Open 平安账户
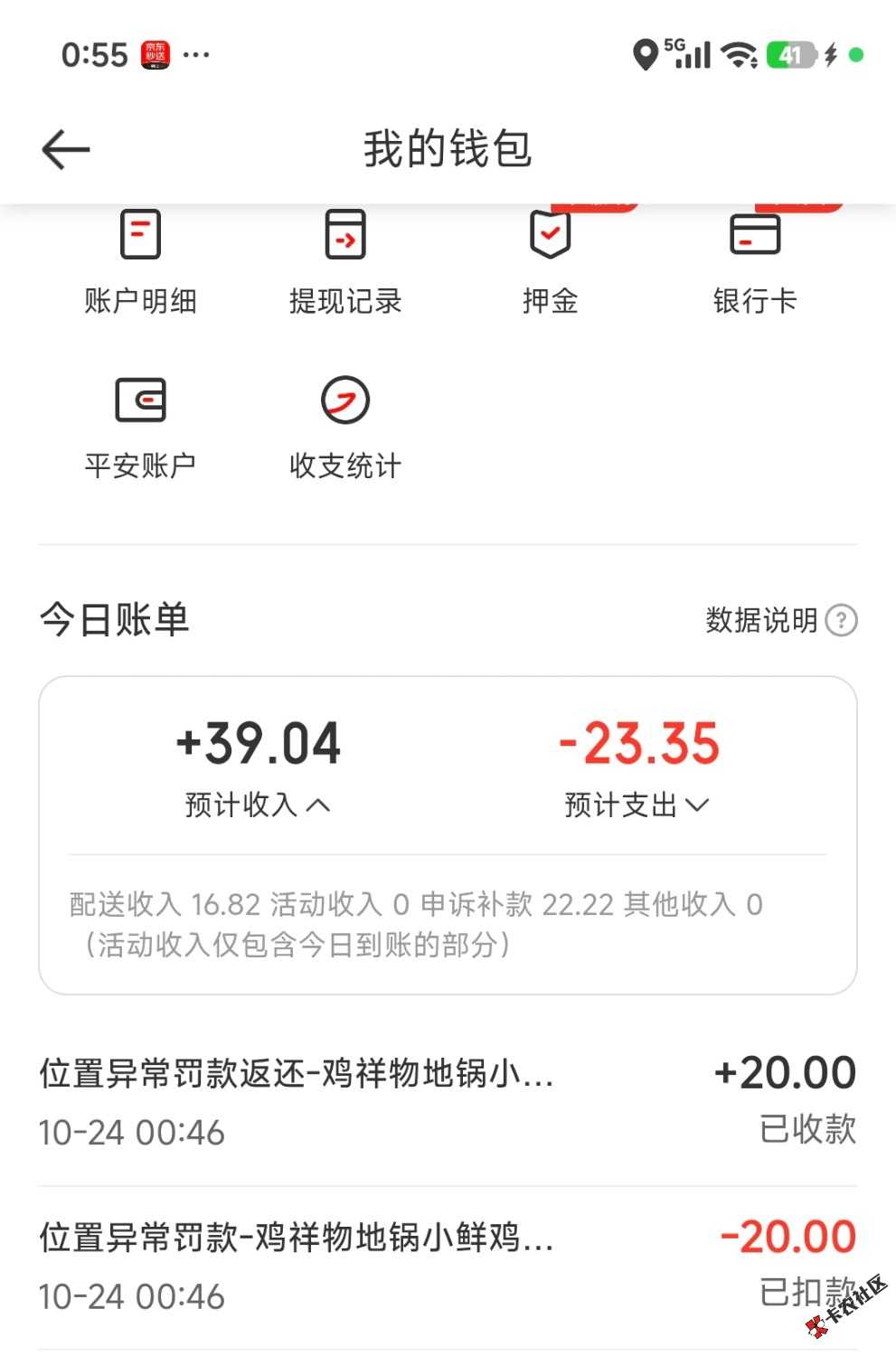Viewport: 896px width, 1356px height. point(140,426)
